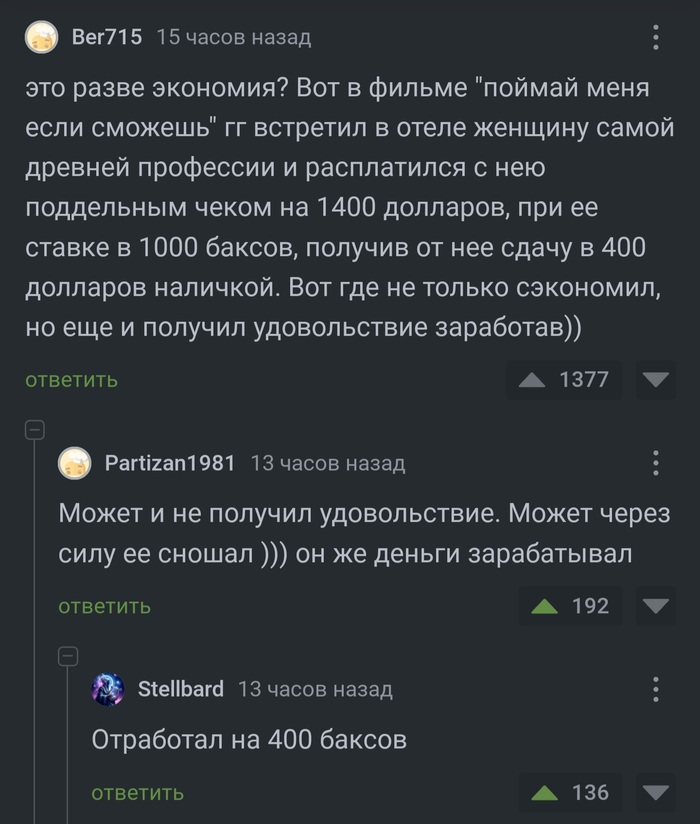Image resolution: width=700 pixels, height=824 pixels.
Task: Downvote Stellbard's comment
Action: pos(654,793)
